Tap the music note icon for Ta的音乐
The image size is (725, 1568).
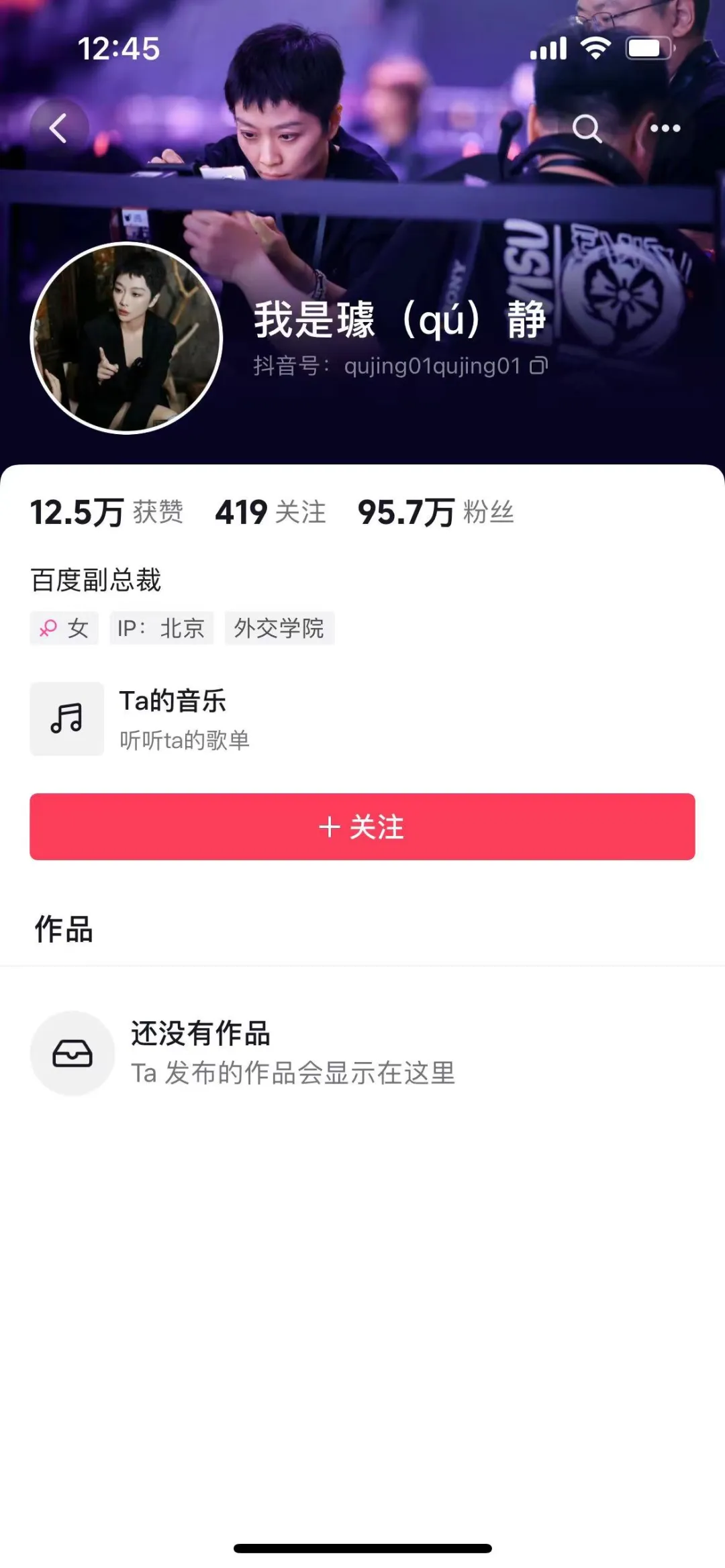coord(66,718)
